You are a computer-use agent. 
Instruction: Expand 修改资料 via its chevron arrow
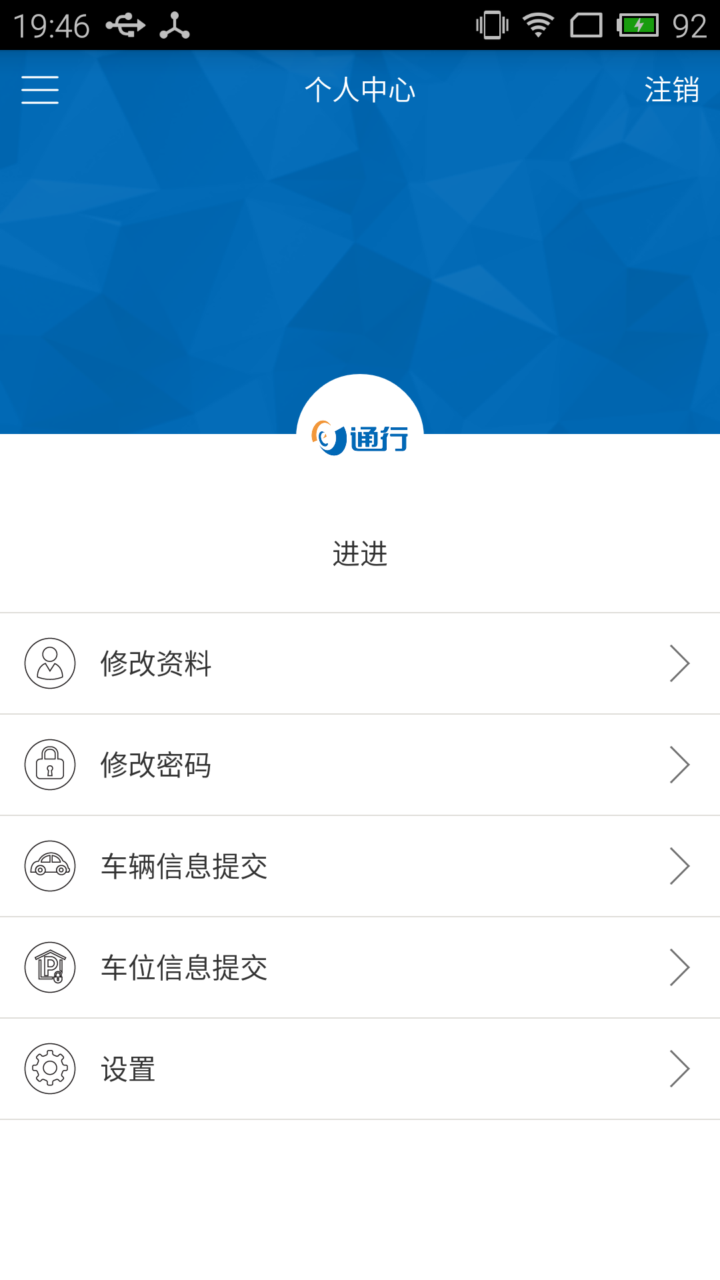point(680,663)
